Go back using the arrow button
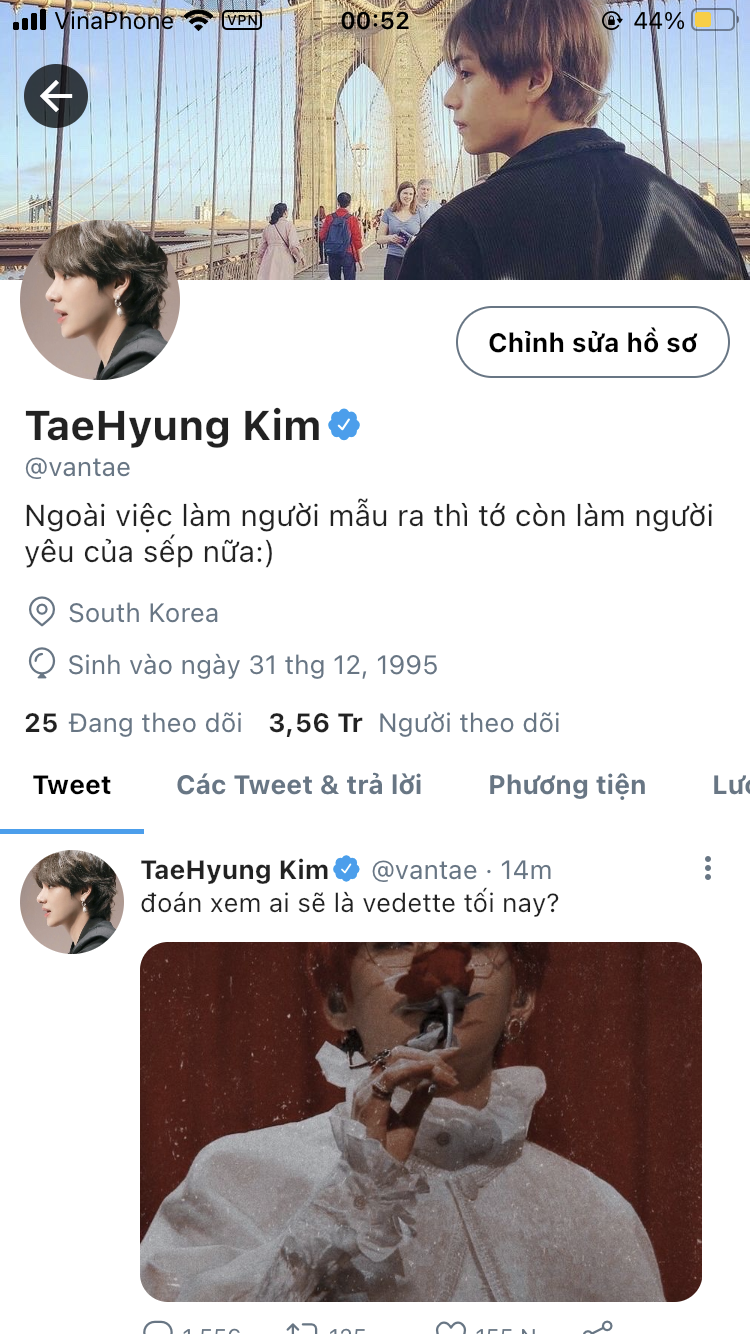The height and width of the screenshot is (1334, 750). coord(56,96)
